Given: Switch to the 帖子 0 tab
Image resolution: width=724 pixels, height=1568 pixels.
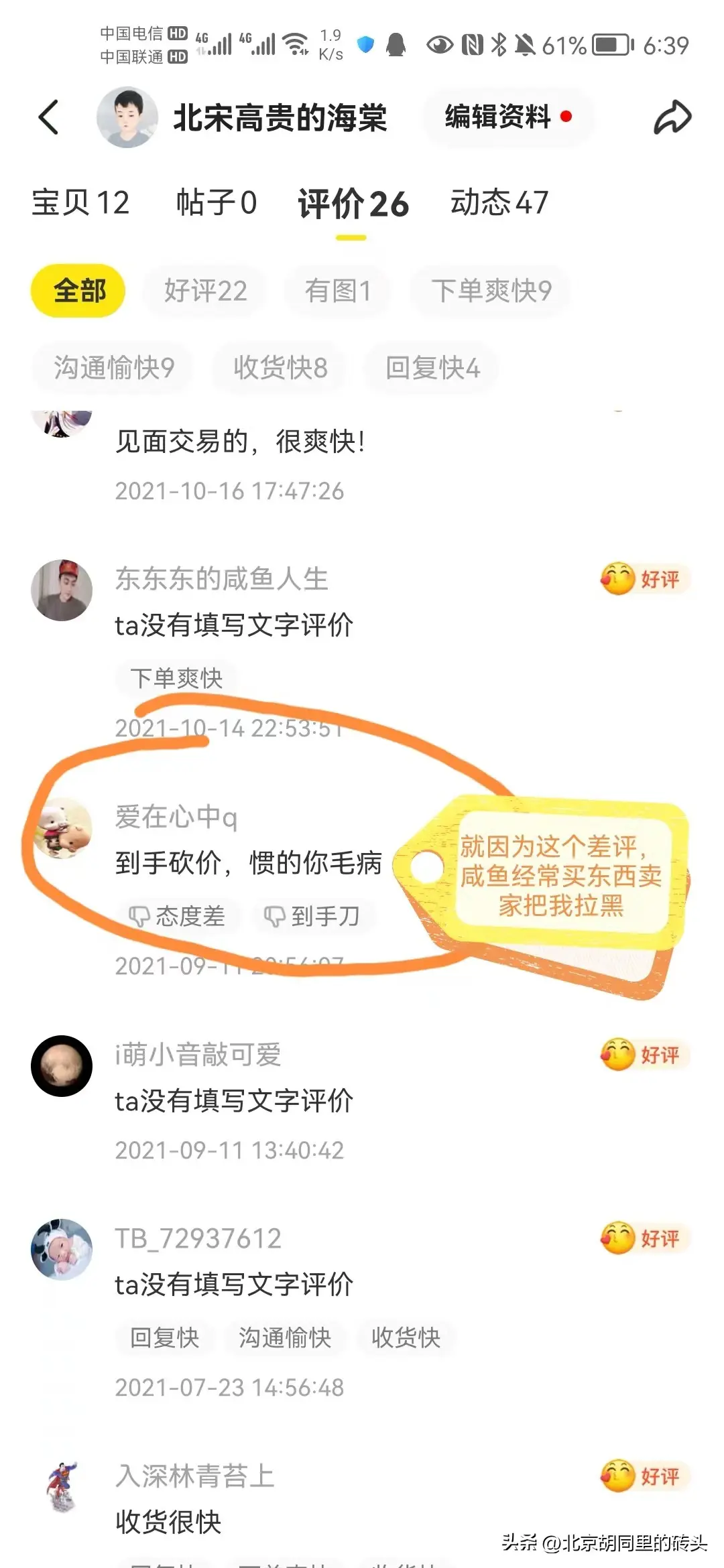Looking at the screenshot, I should tap(216, 202).
